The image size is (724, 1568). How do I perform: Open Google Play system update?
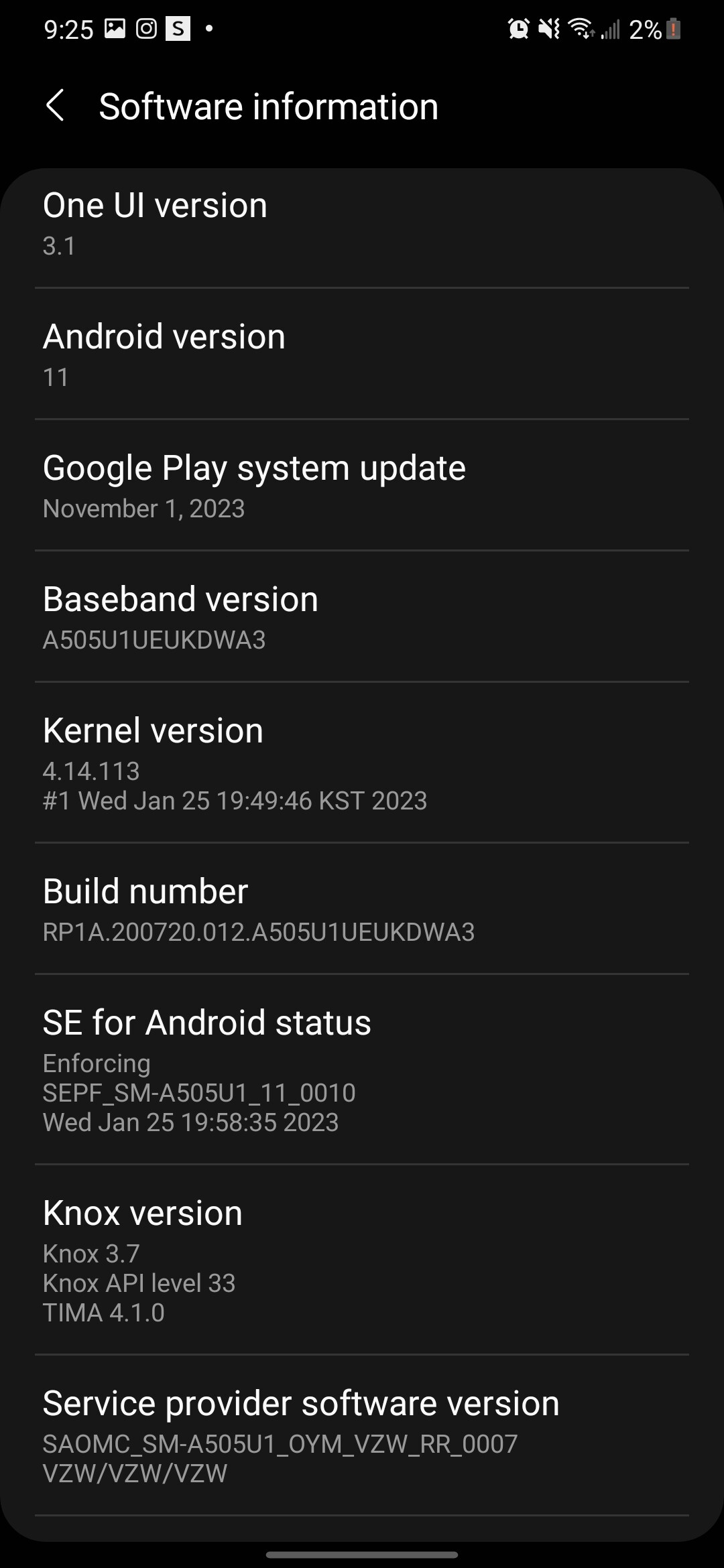click(362, 485)
